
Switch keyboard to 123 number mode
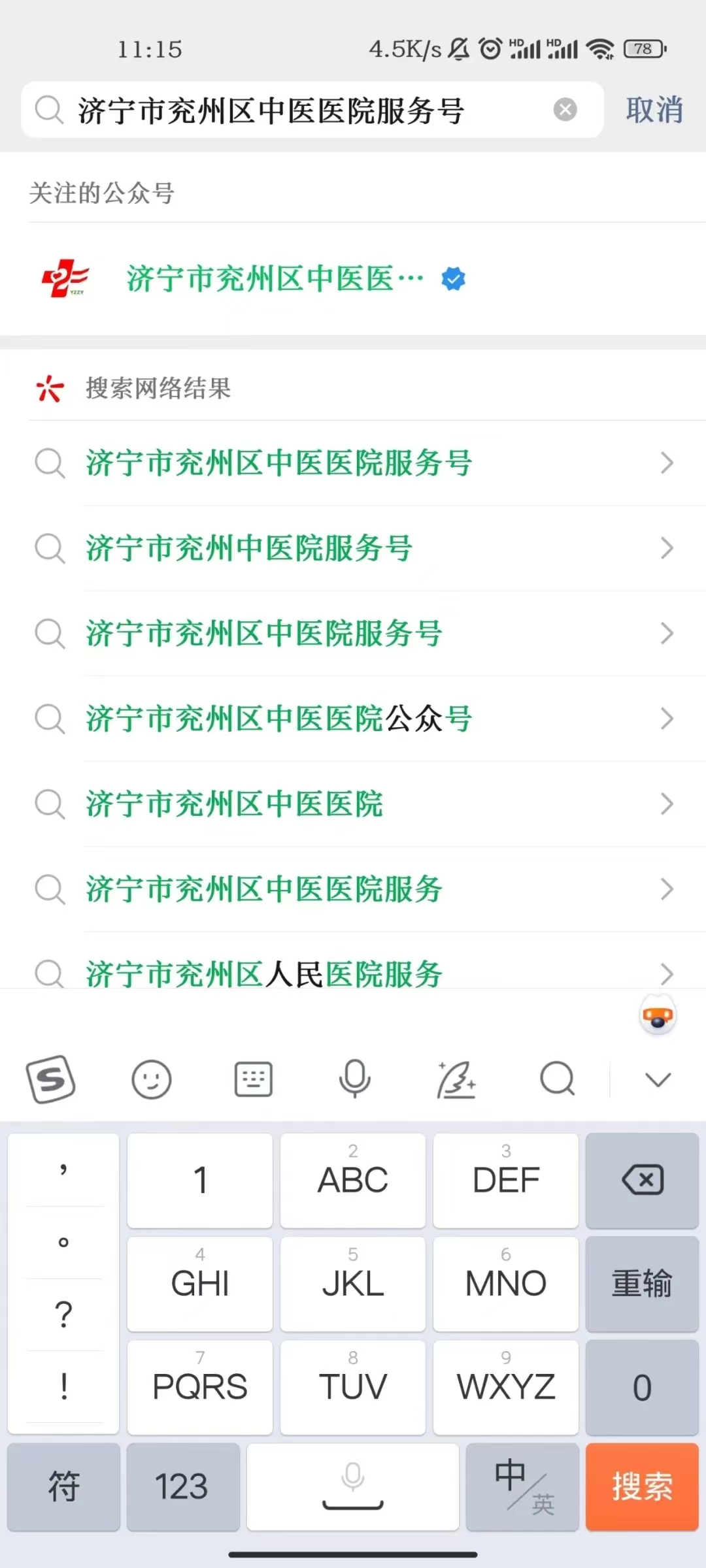pos(182,1487)
